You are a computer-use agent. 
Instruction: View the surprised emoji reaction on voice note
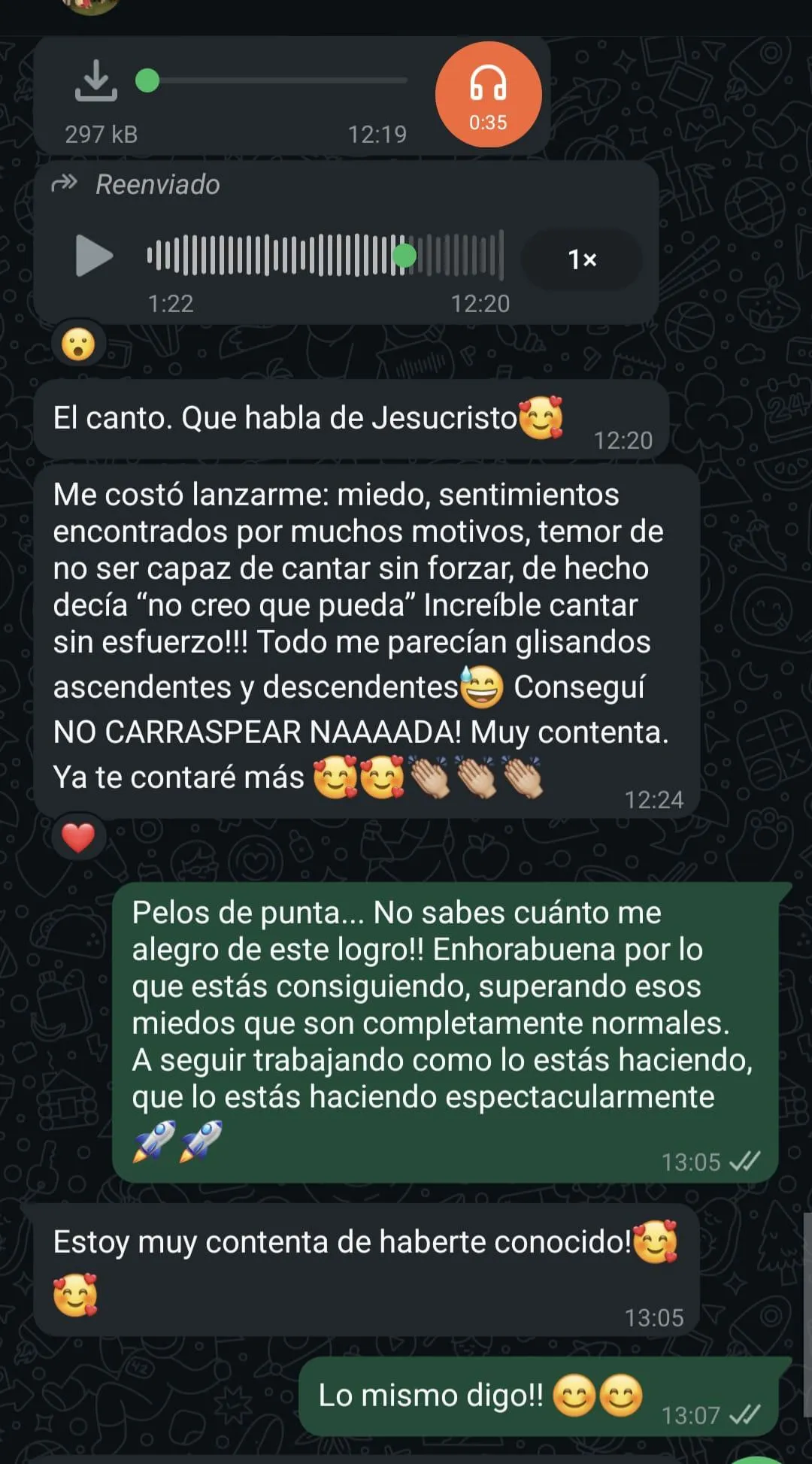coord(78,345)
